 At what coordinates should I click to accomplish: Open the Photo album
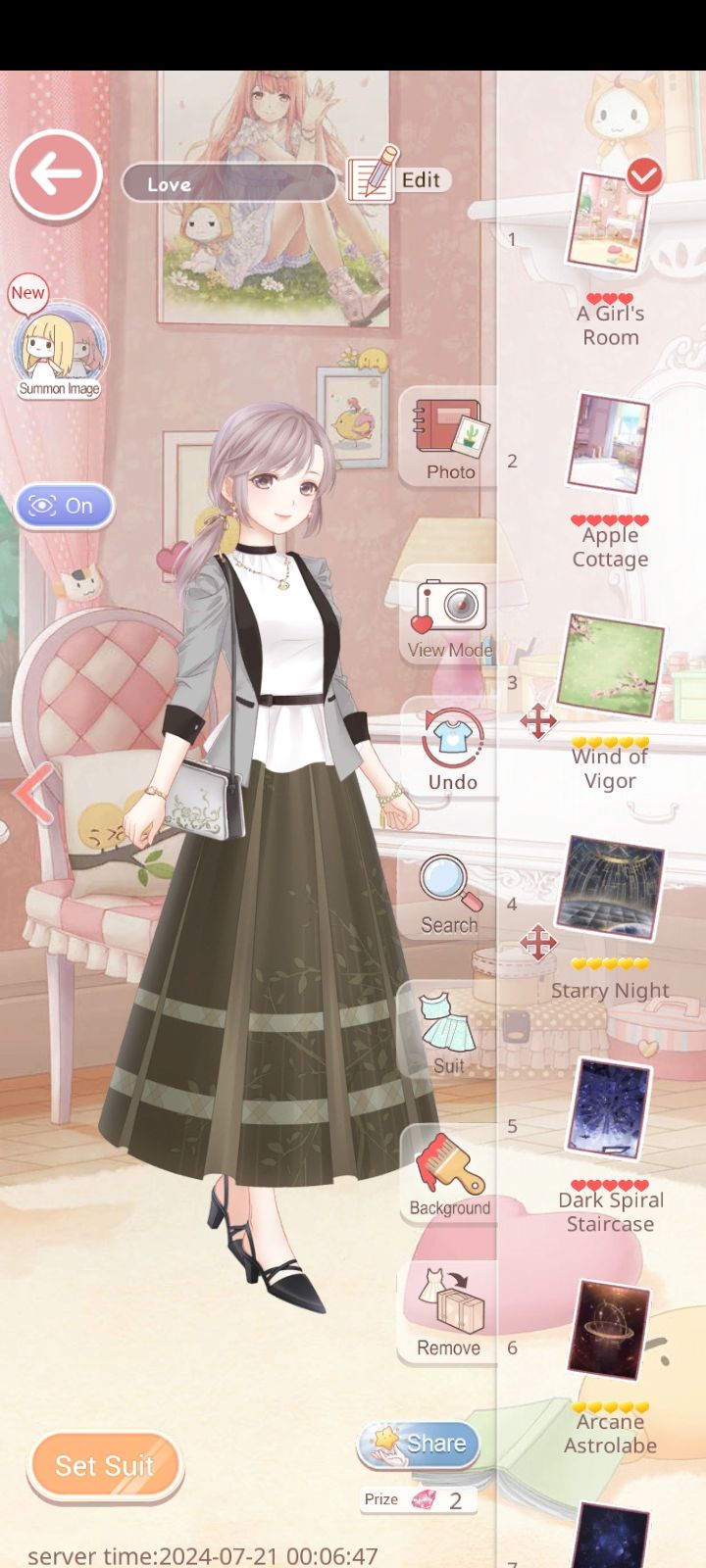(450, 438)
